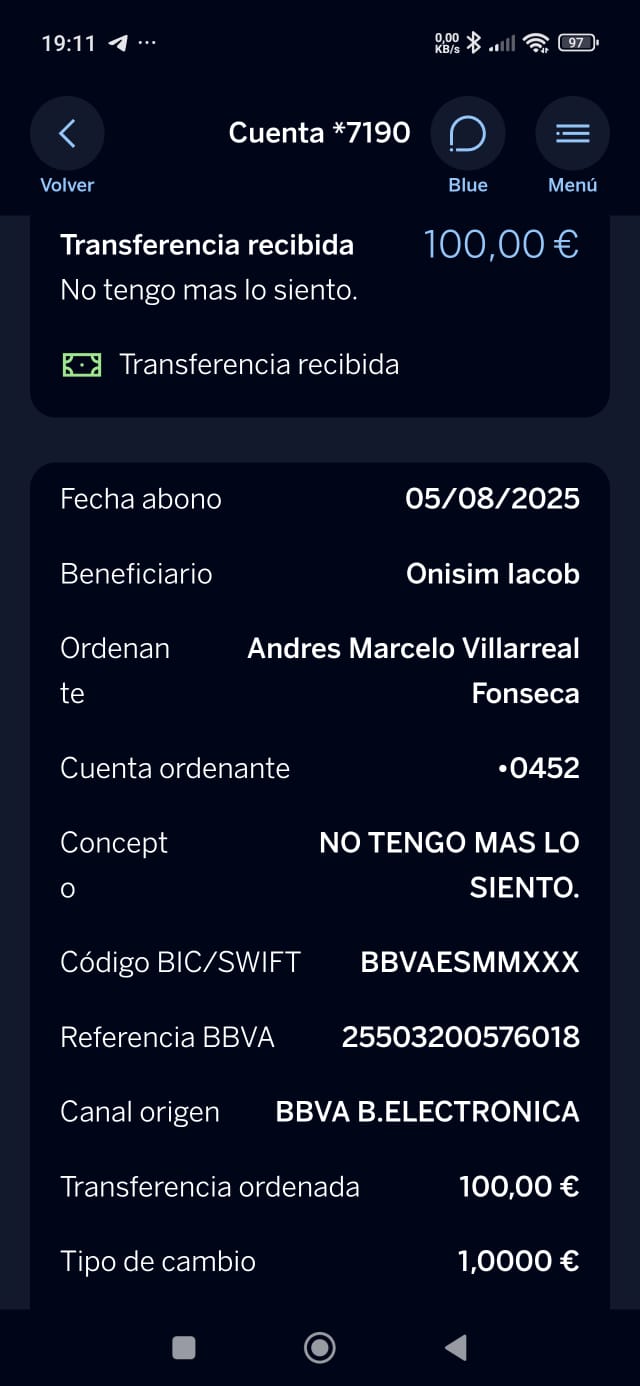The width and height of the screenshot is (640, 1386).
Task: Open recent apps via square button
Action: pyautogui.click(x=184, y=1348)
